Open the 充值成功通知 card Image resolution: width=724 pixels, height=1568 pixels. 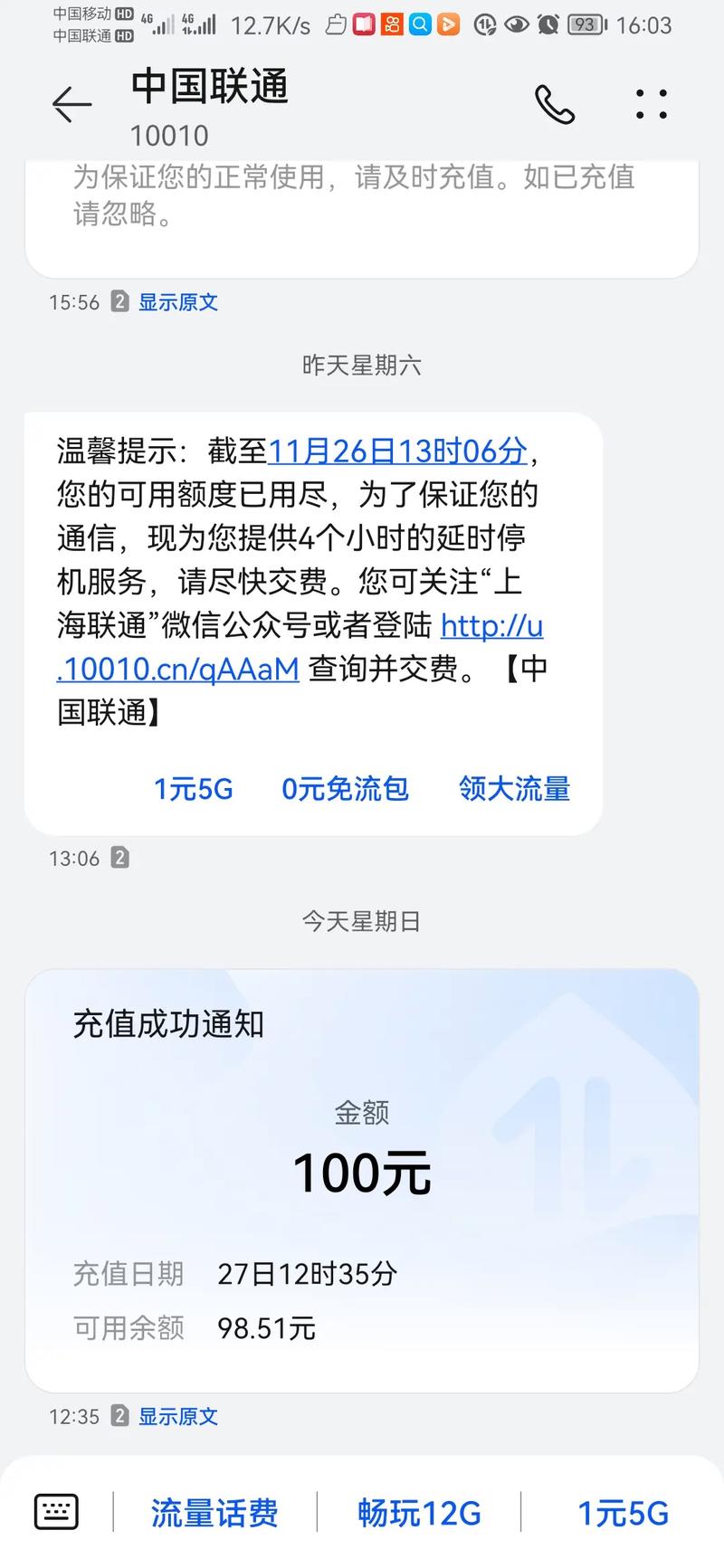(x=362, y=1176)
